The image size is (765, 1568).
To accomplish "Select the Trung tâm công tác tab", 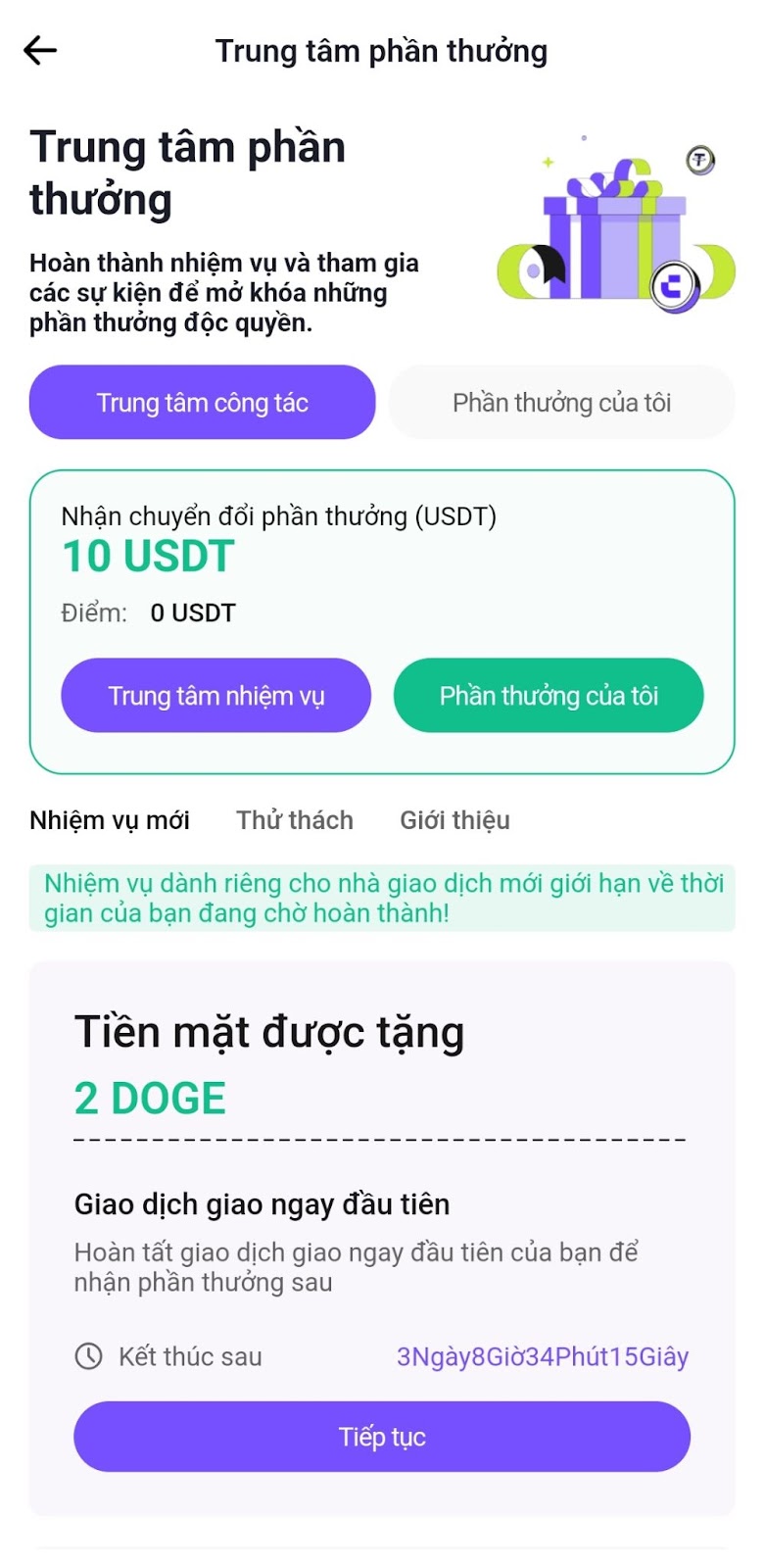I will [202, 402].
